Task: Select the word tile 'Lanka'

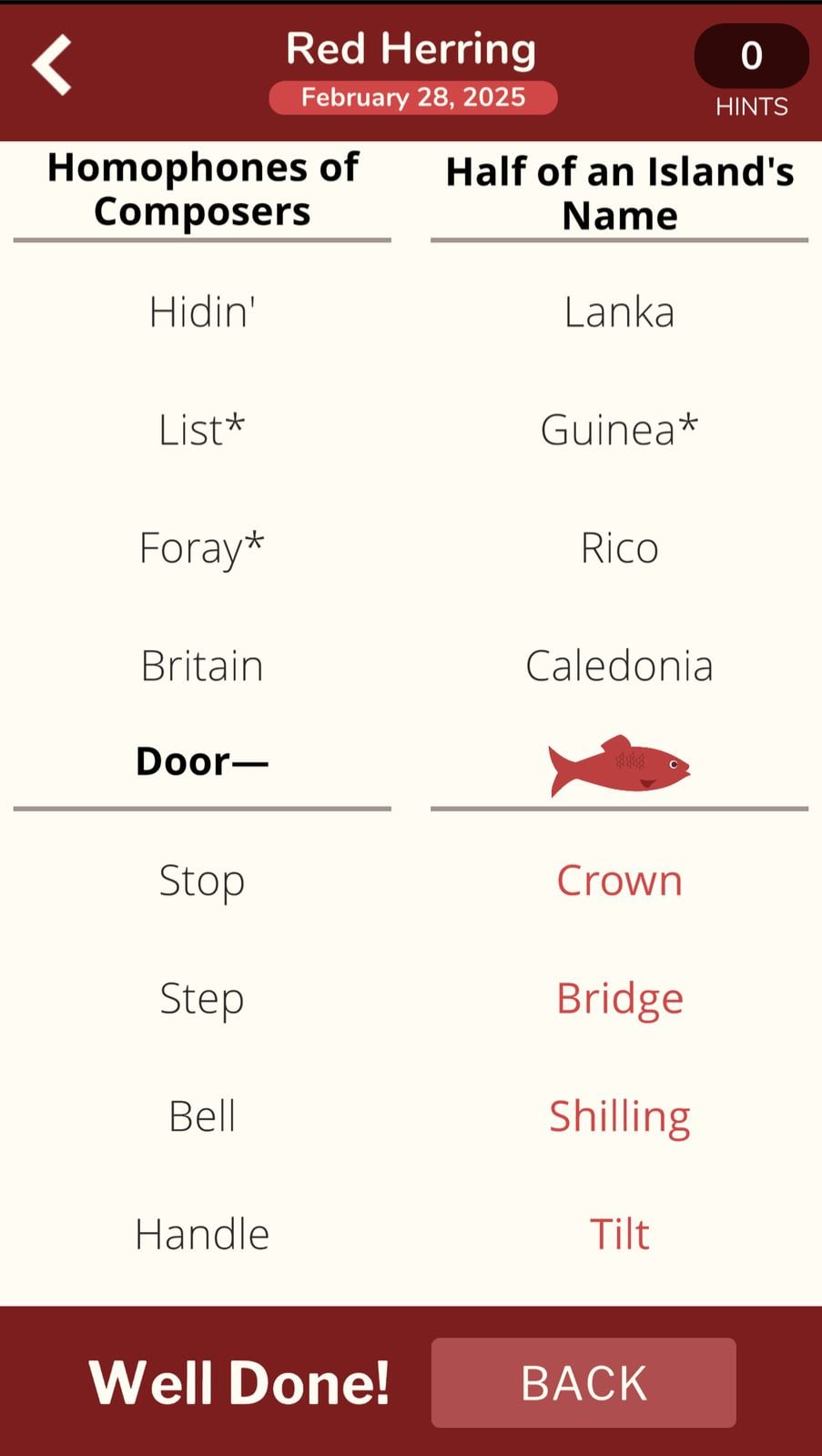Action: click(620, 312)
